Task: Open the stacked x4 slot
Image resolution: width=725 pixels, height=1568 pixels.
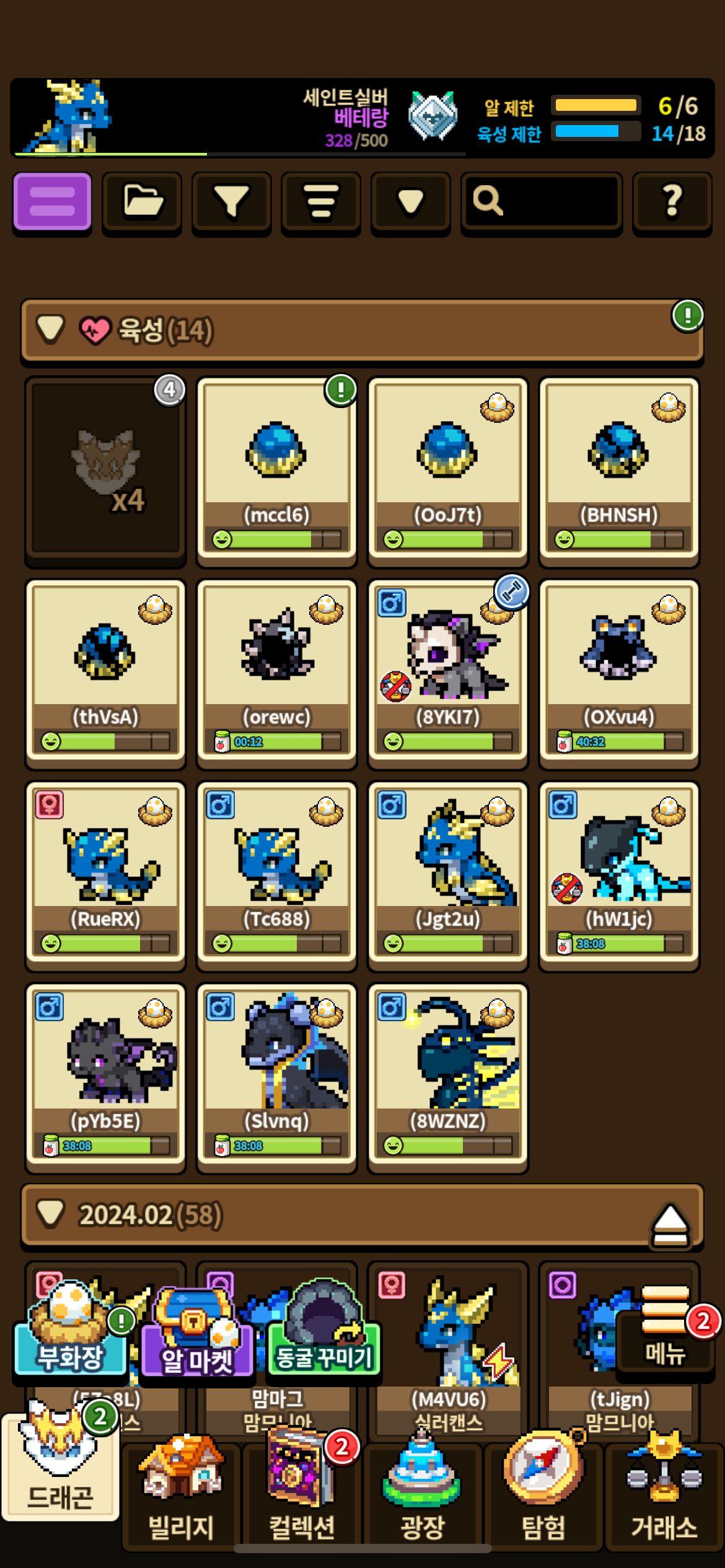Action: pyautogui.click(x=105, y=469)
